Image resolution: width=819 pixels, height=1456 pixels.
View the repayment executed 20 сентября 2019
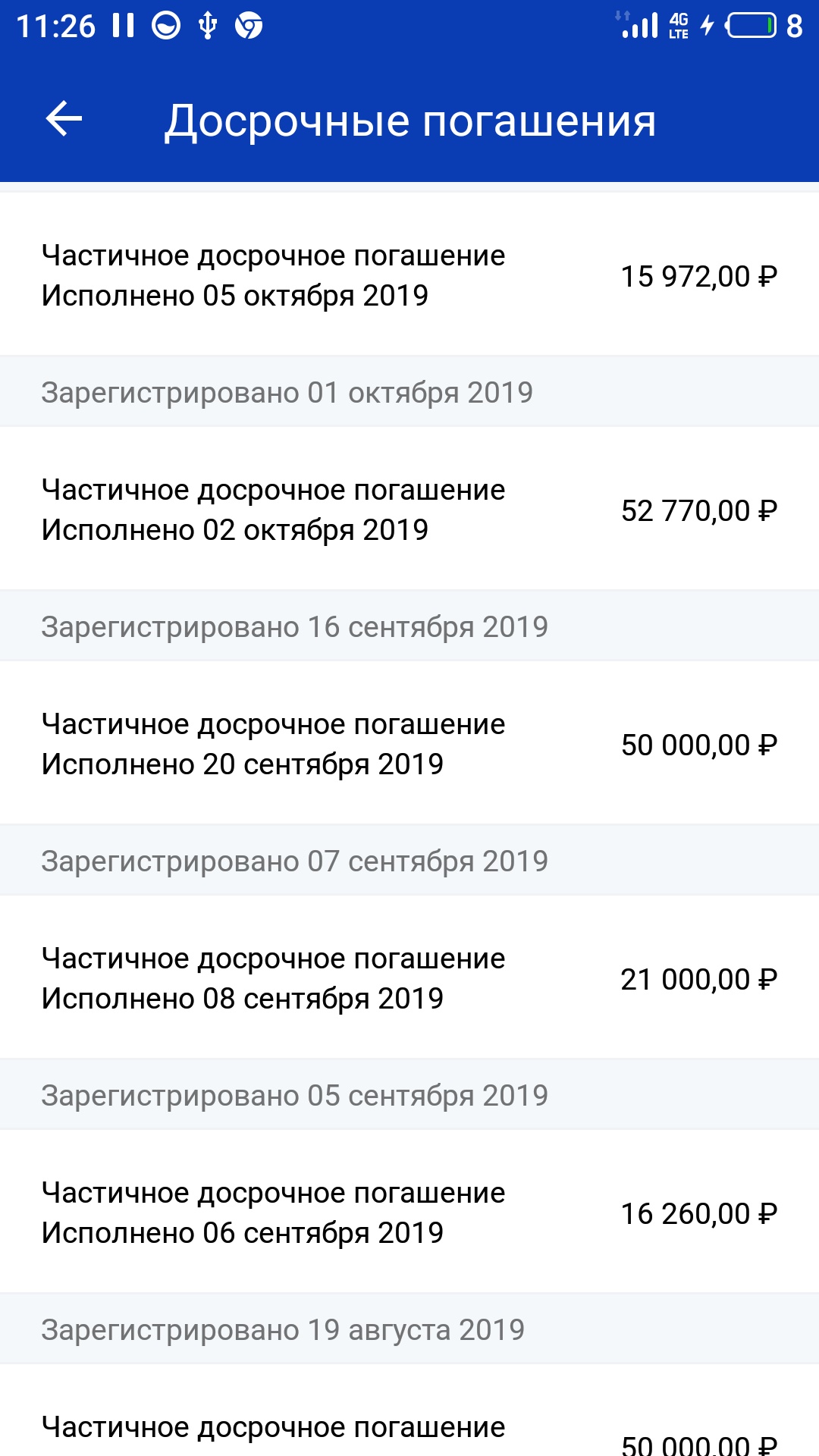(x=409, y=743)
